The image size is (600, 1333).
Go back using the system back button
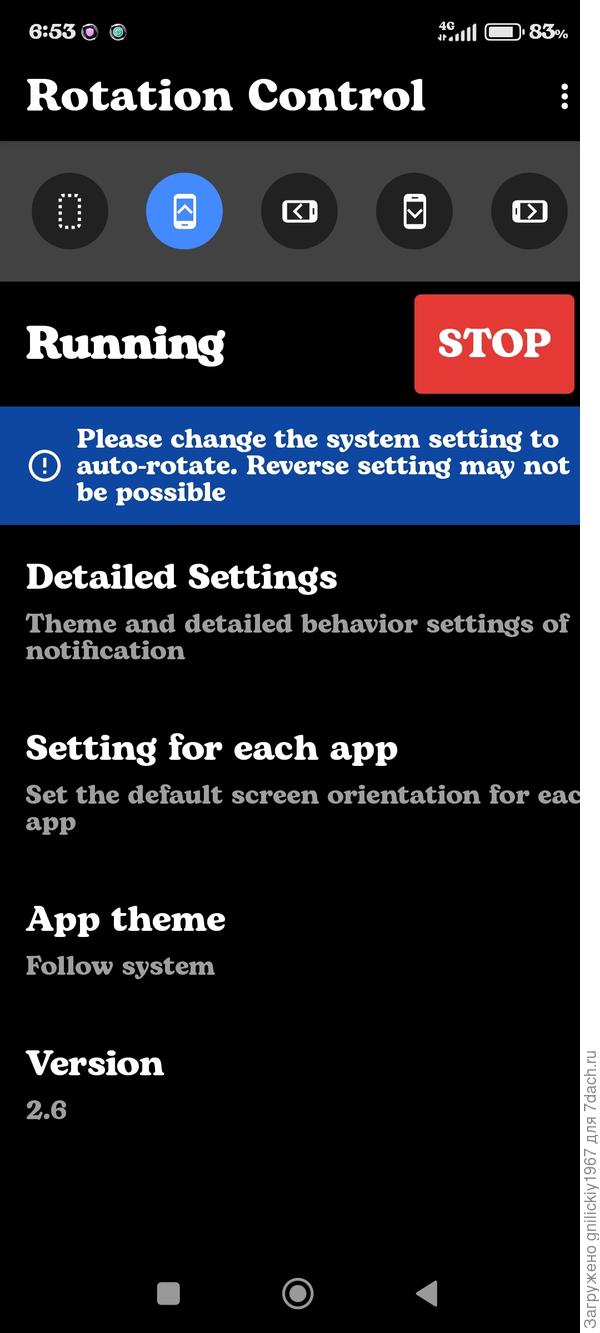(427, 1293)
